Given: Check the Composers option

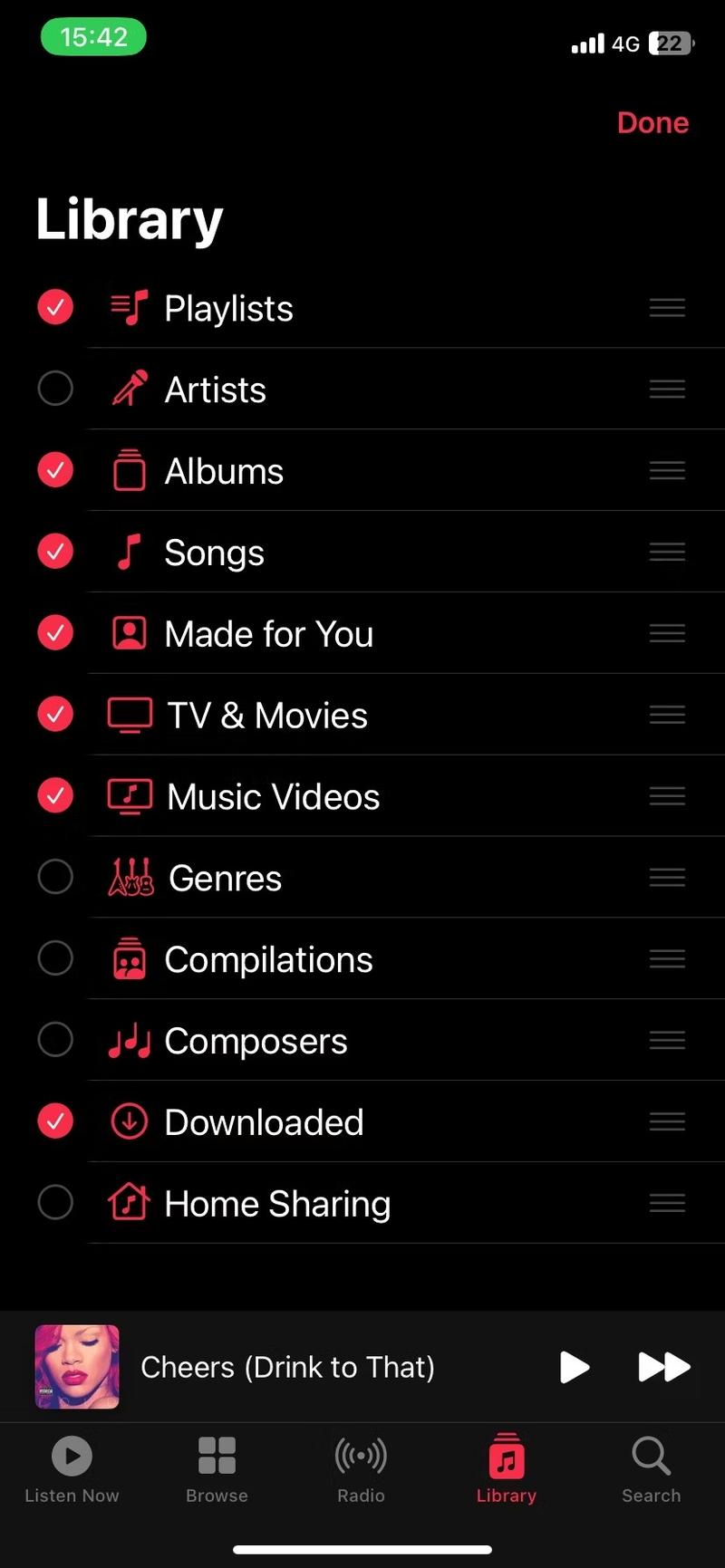Looking at the screenshot, I should pyautogui.click(x=55, y=1040).
